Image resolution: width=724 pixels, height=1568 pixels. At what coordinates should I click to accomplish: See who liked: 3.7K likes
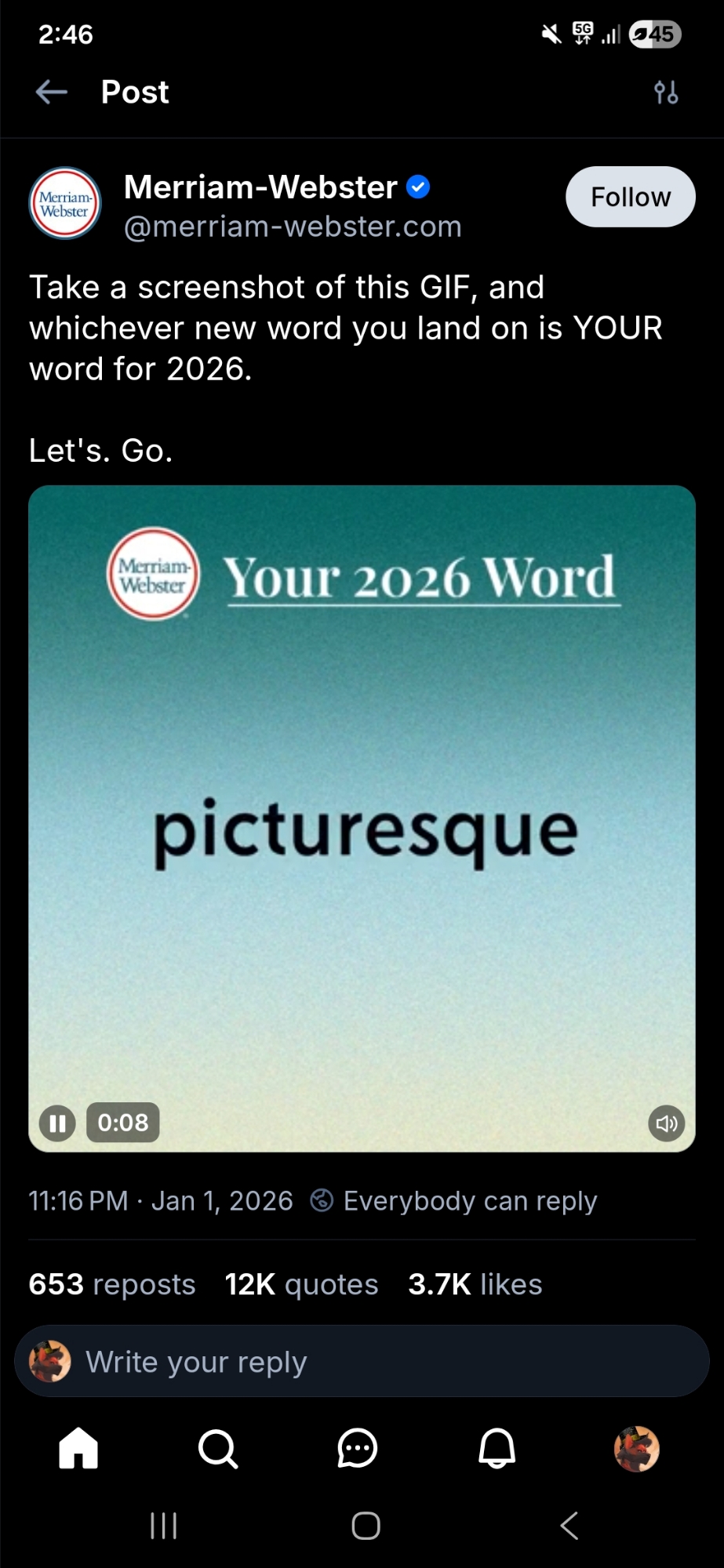pyautogui.click(x=475, y=1284)
